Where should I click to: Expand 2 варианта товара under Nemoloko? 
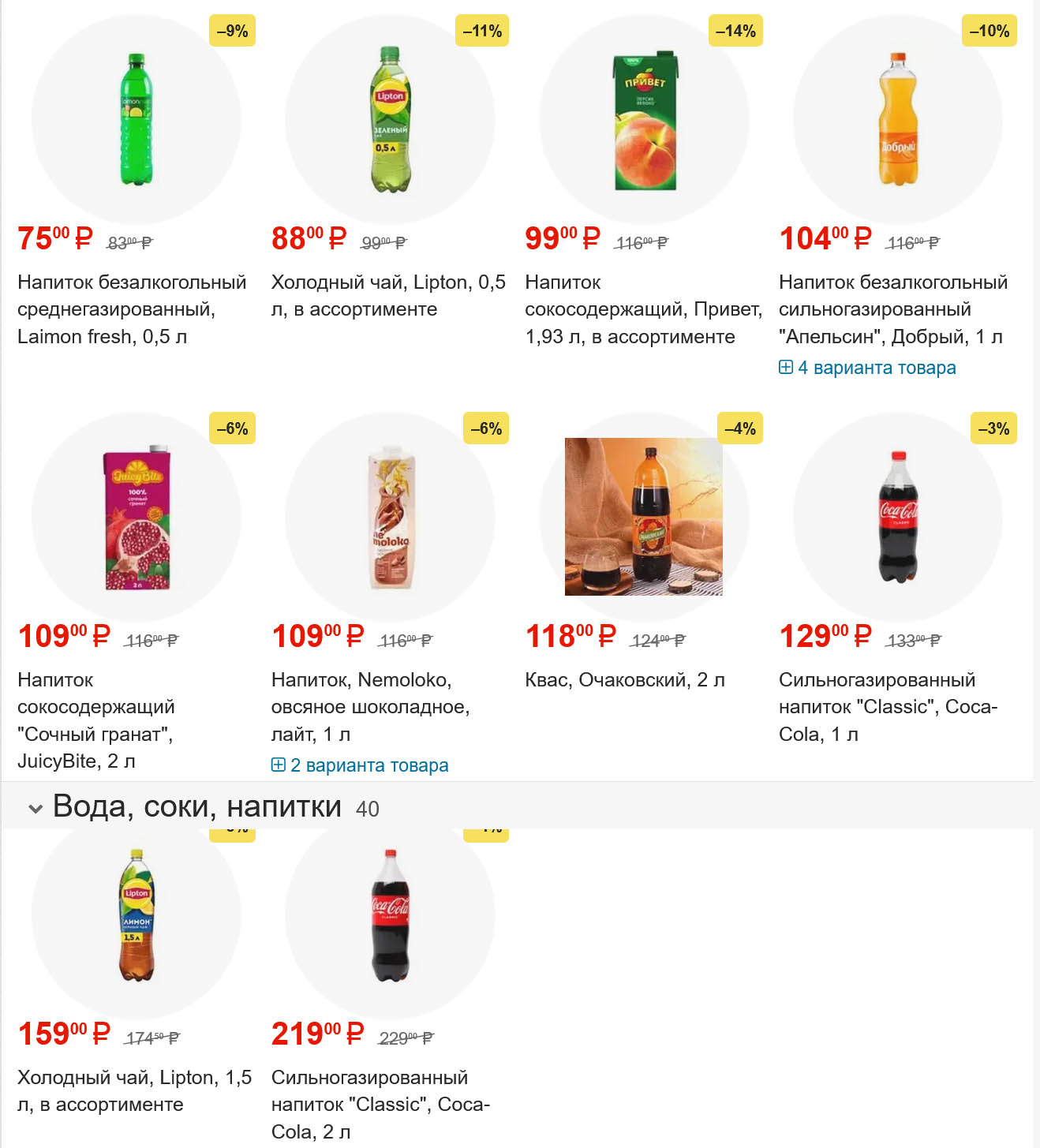pos(368,765)
